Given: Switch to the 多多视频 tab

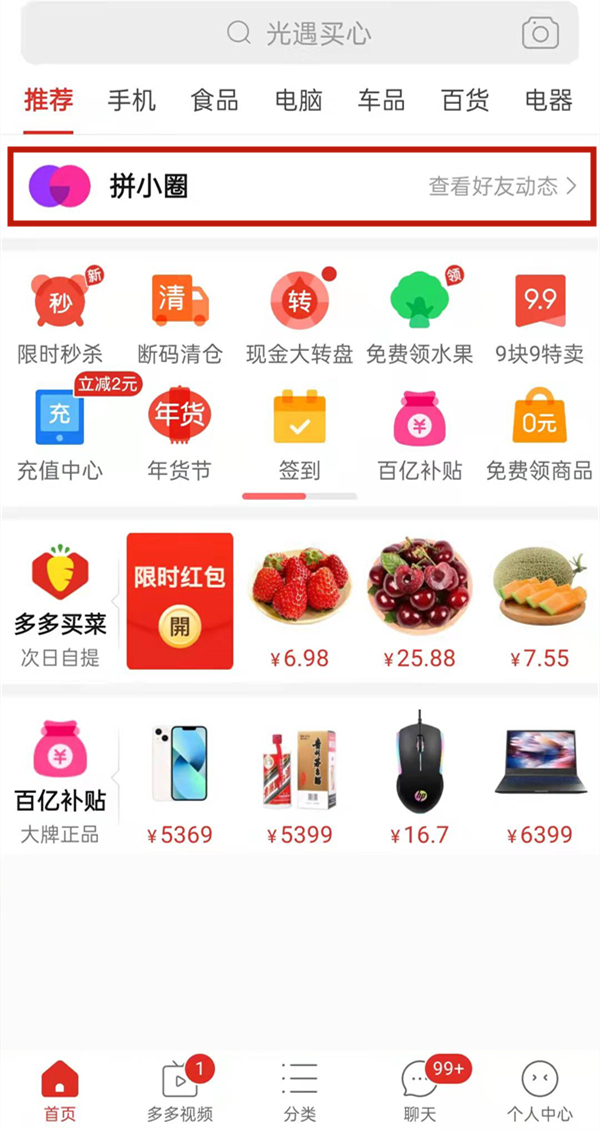Looking at the screenshot, I should (180, 1090).
